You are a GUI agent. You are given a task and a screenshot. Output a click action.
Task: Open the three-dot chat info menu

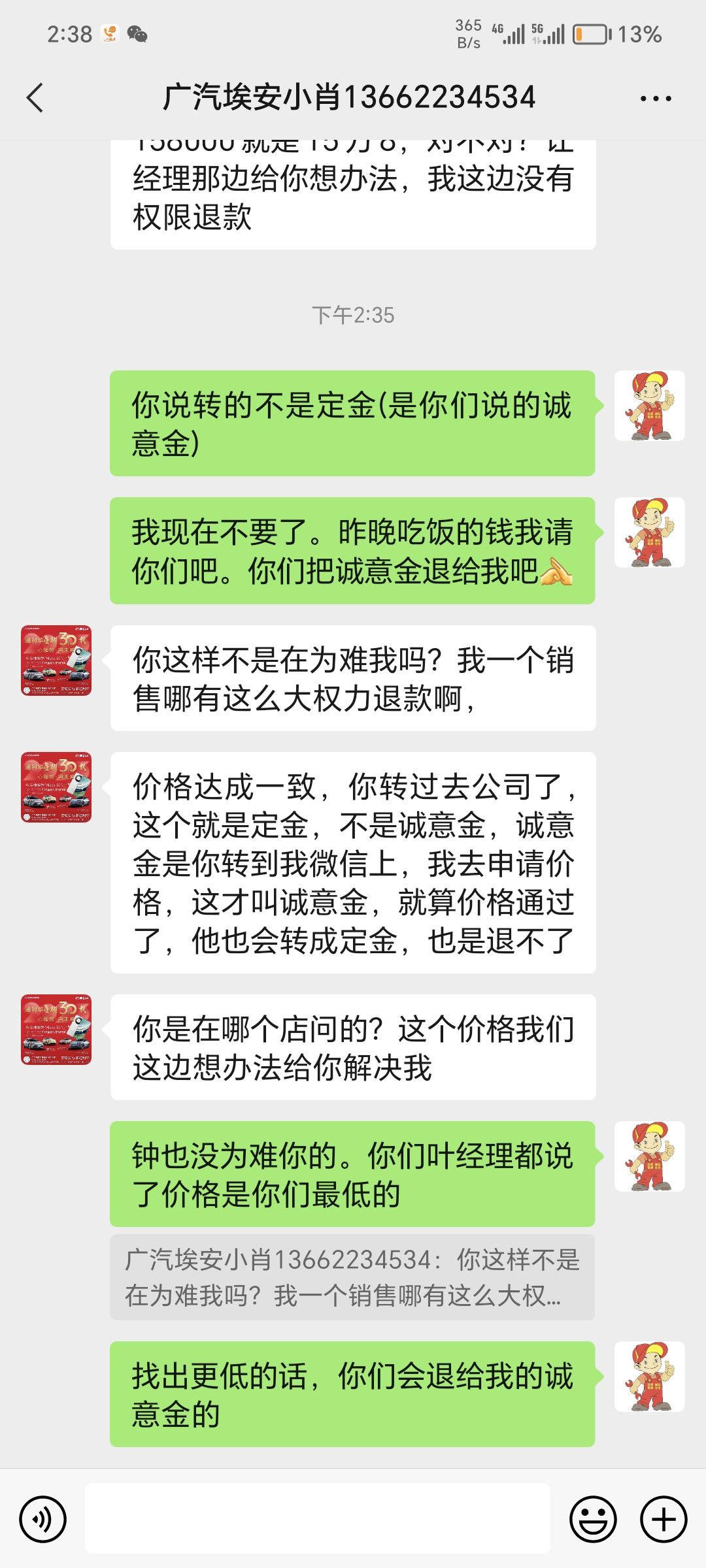(655, 99)
